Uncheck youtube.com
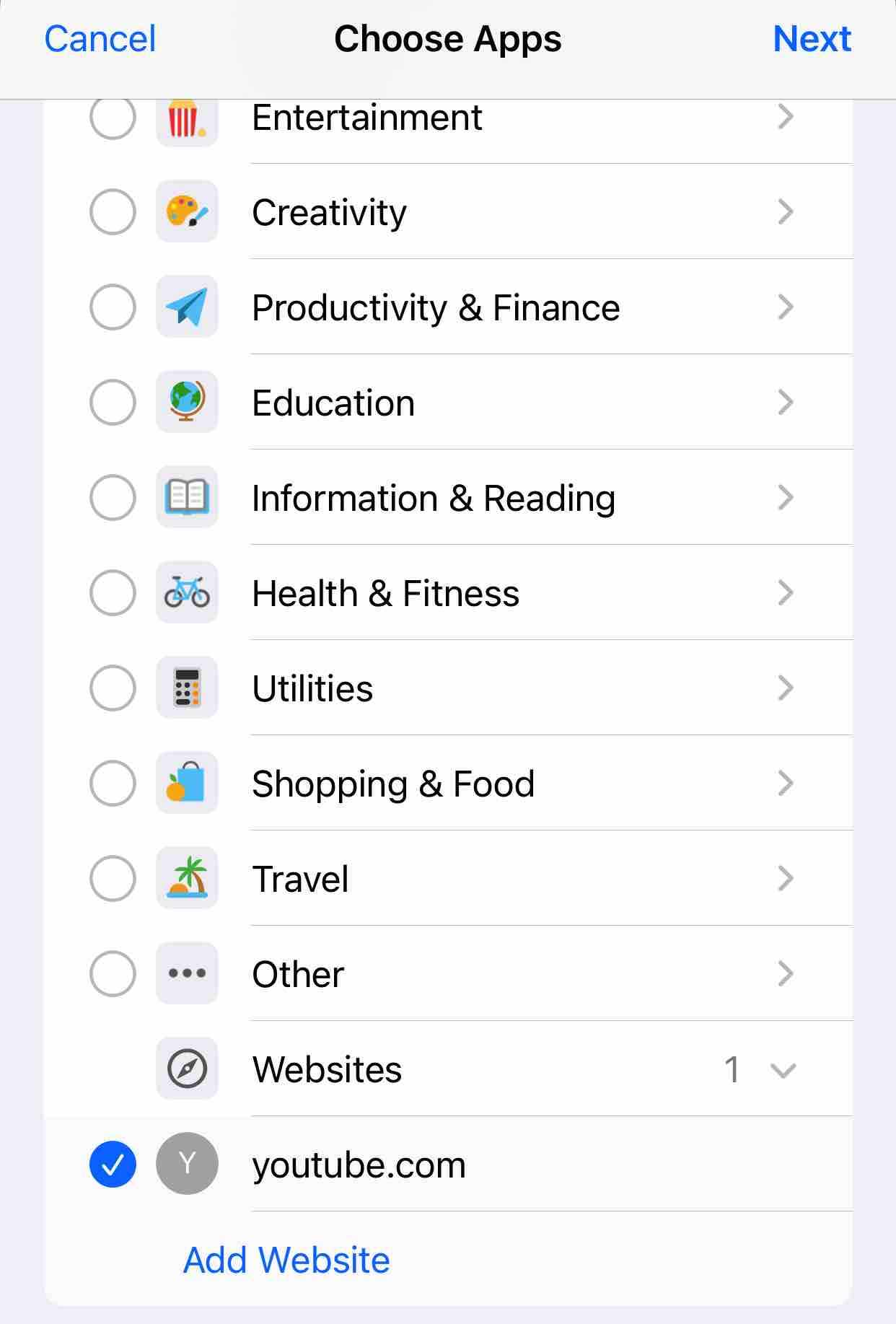 click(x=113, y=1164)
